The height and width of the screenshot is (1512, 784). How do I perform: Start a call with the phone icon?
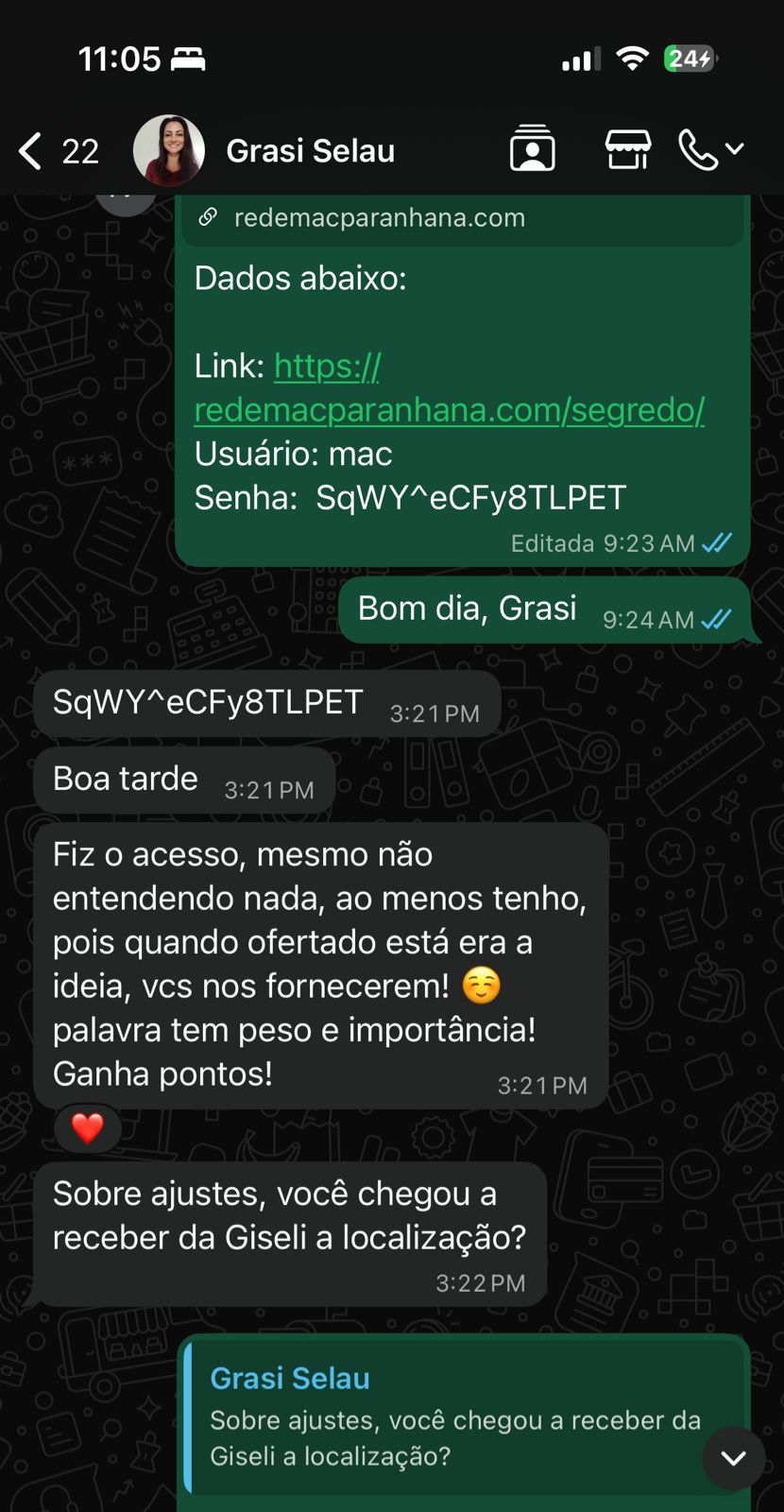coord(700,149)
